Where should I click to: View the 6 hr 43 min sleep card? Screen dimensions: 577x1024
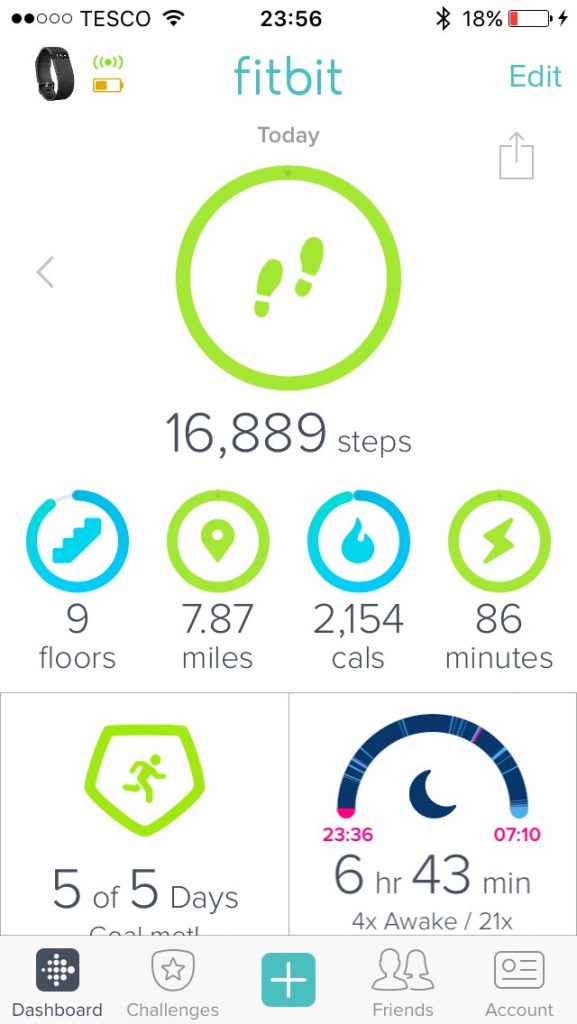(x=433, y=814)
